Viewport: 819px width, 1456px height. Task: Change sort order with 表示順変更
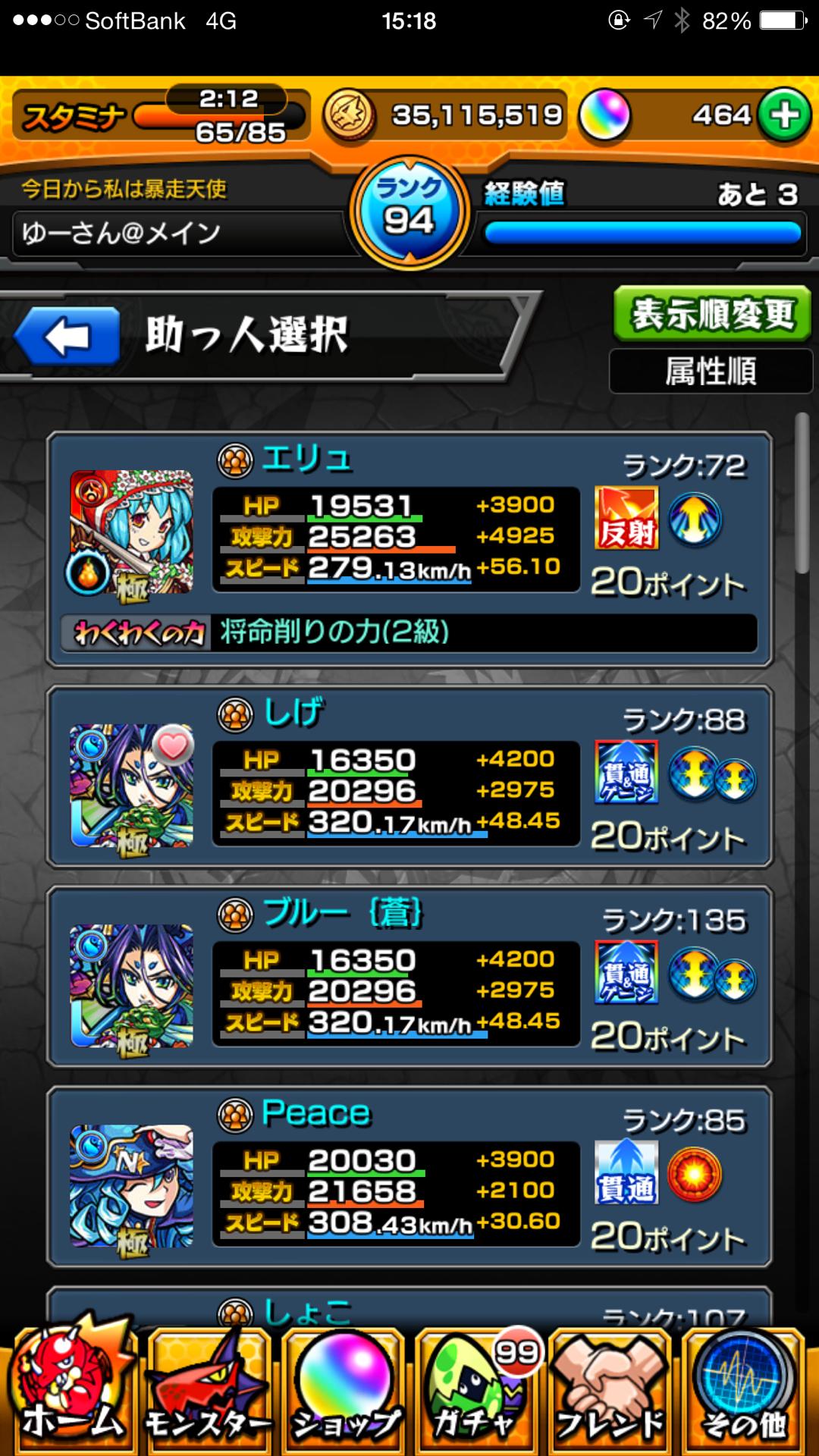pyautogui.click(x=711, y=315)
